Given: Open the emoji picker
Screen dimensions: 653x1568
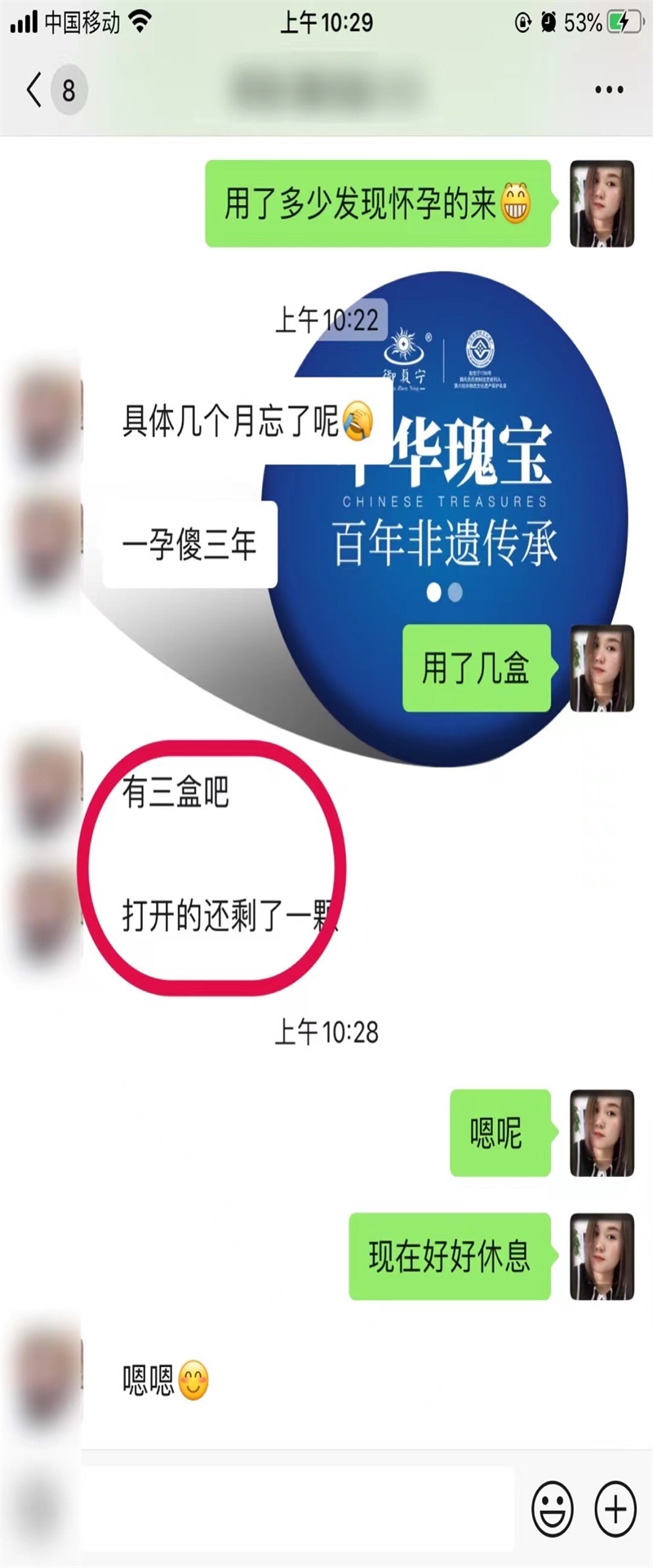Looking at the screenshot, I should click(553, 1509).
